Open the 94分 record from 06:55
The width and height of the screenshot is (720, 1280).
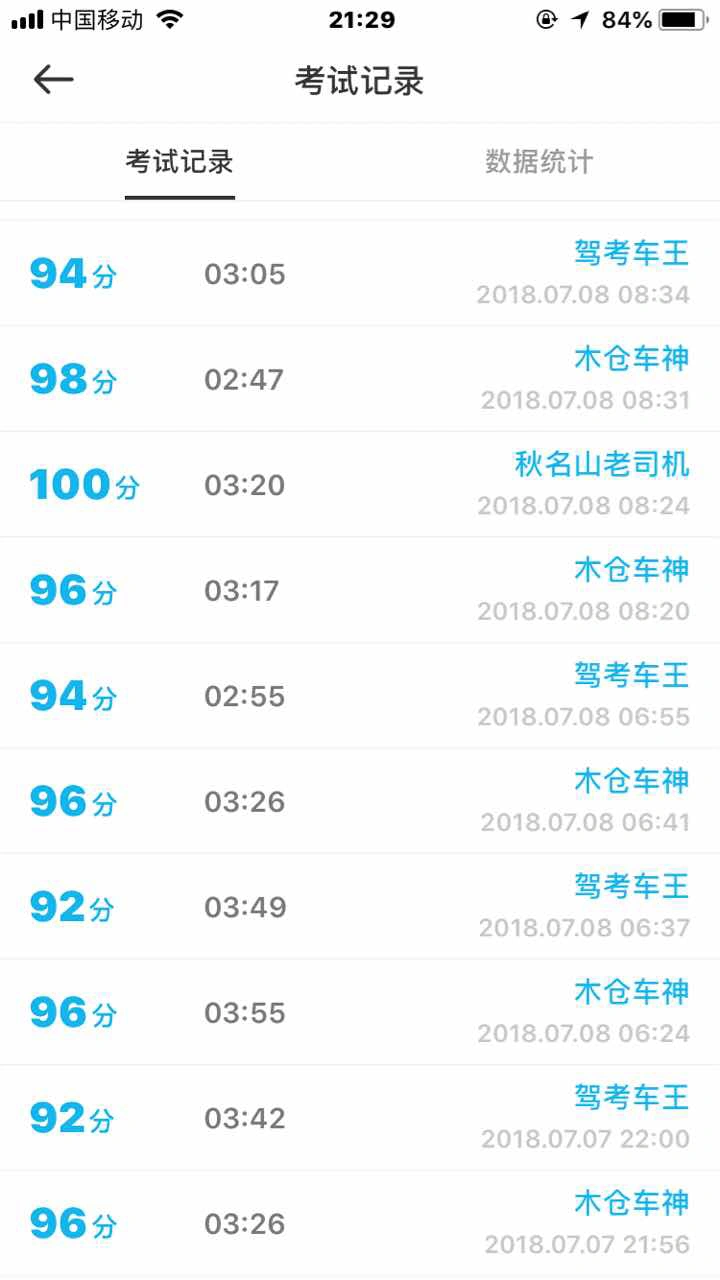click(x=360, y=696)
